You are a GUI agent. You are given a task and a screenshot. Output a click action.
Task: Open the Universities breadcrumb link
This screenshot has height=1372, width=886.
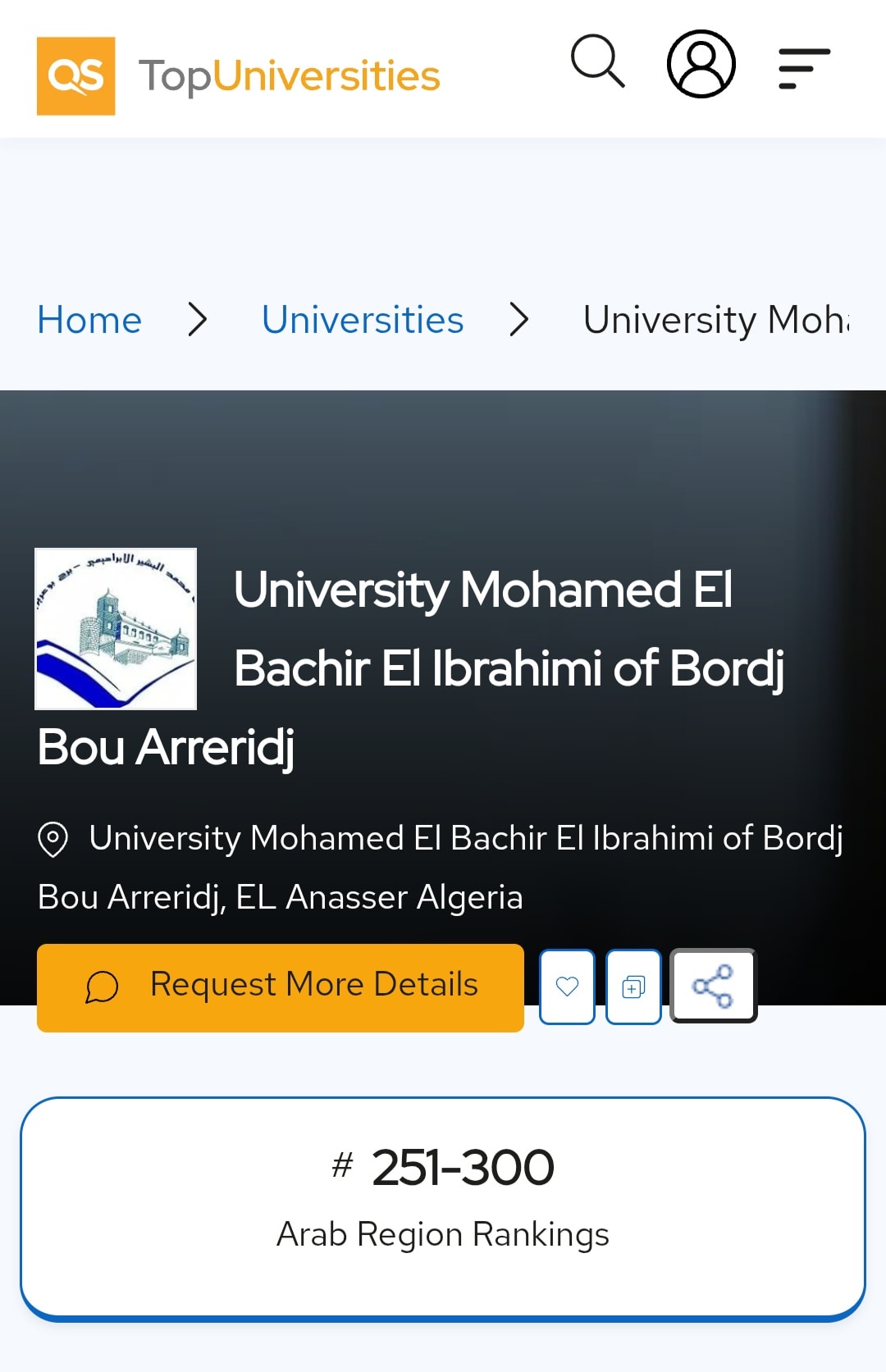point(363,320)
